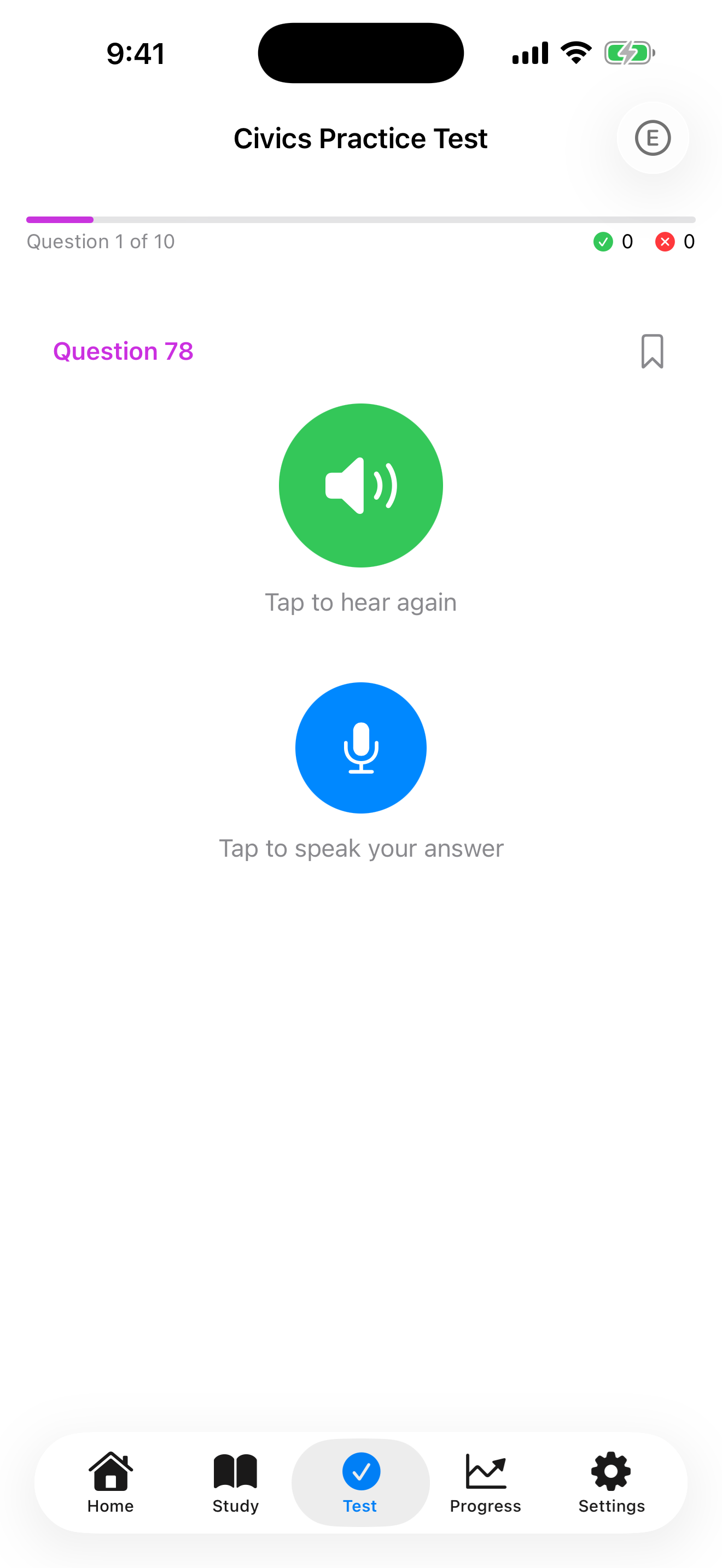Tap the quiz progress bar

360,220
